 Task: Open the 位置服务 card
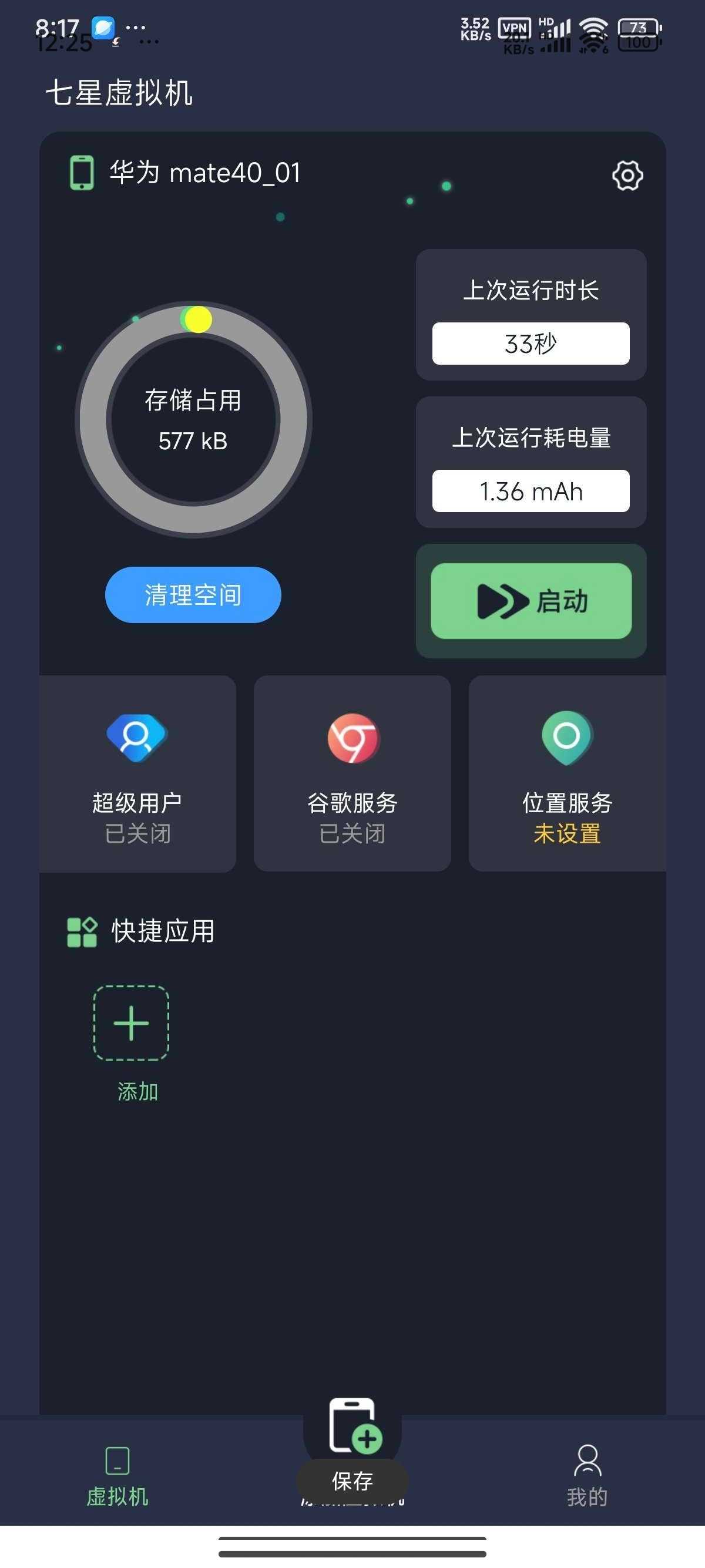click(568, 773)
